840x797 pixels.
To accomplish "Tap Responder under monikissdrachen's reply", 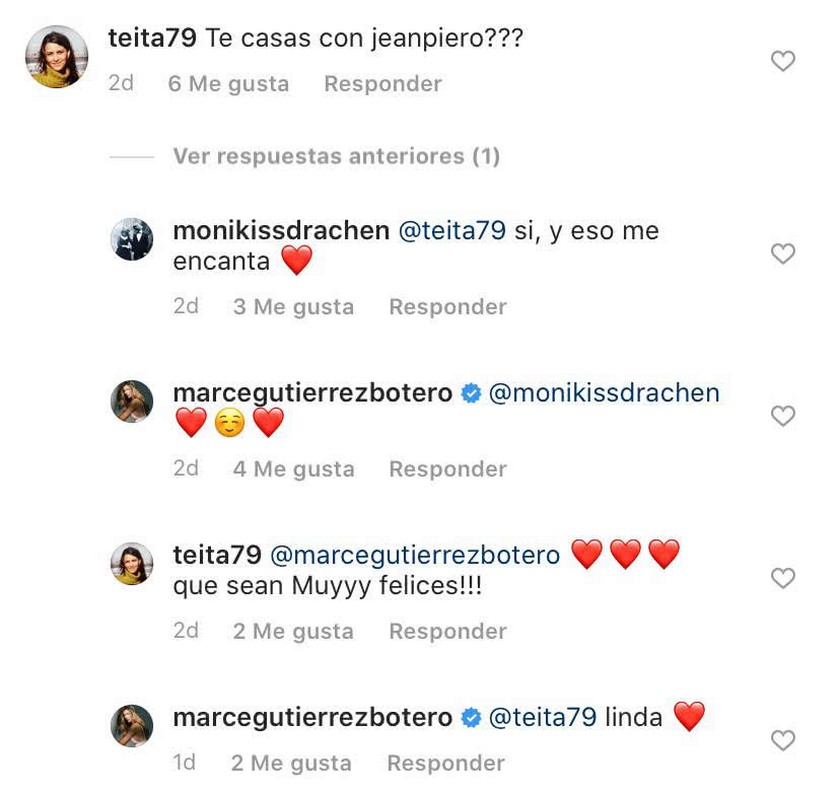I will click(447, 307).
